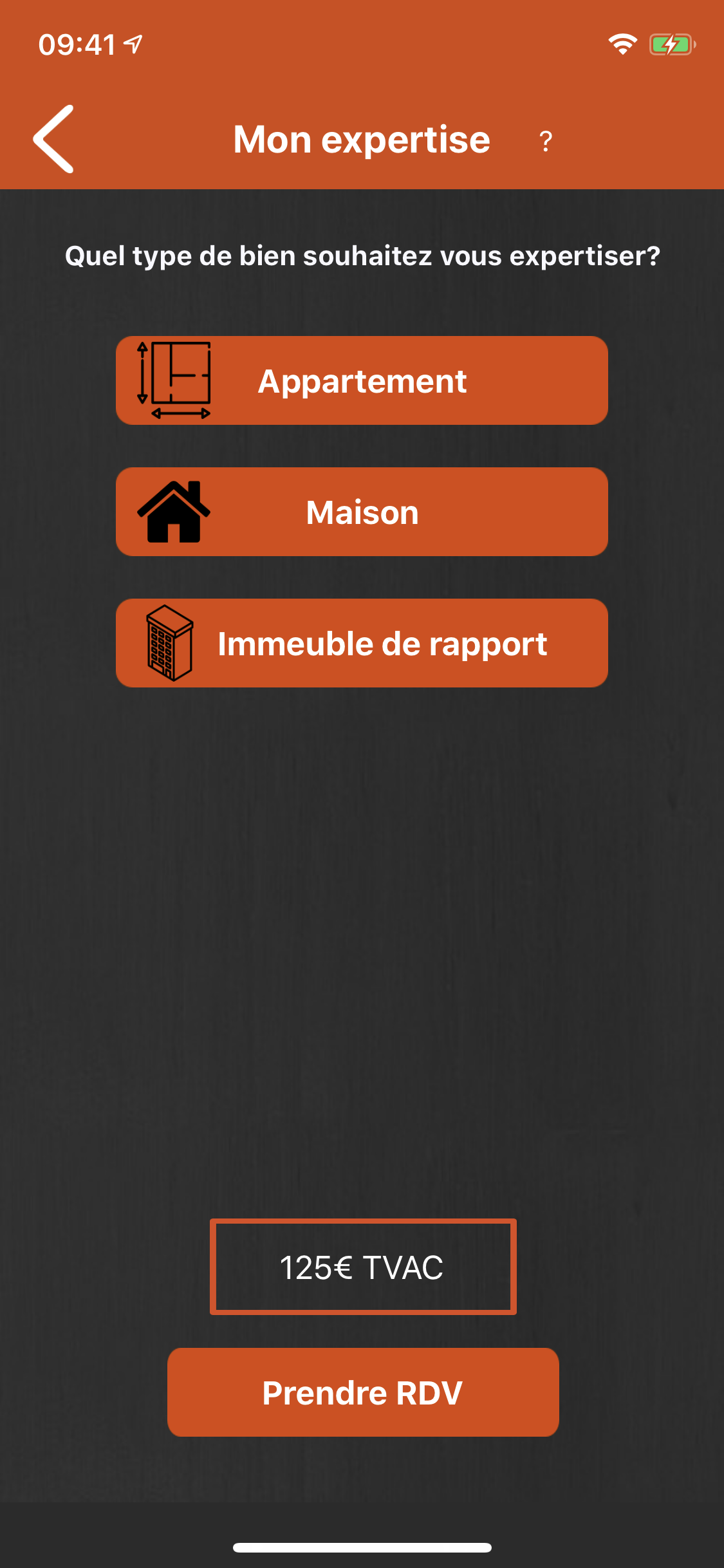Tap Prendre RDV to book appointment
The height and width of the screenshot is (1568, 724).
coord(363,1392)
